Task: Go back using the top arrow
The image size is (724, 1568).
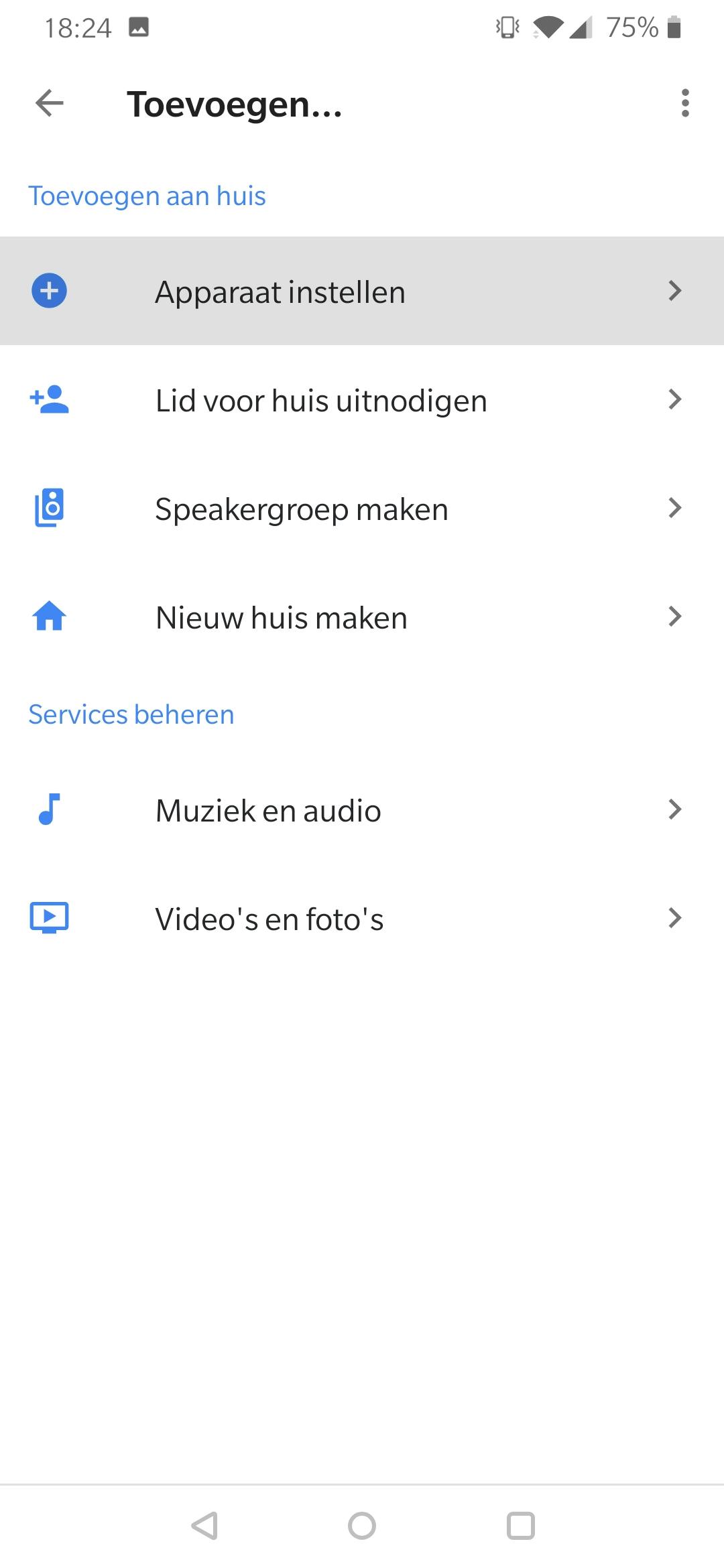Action: [x=50, y=104]
